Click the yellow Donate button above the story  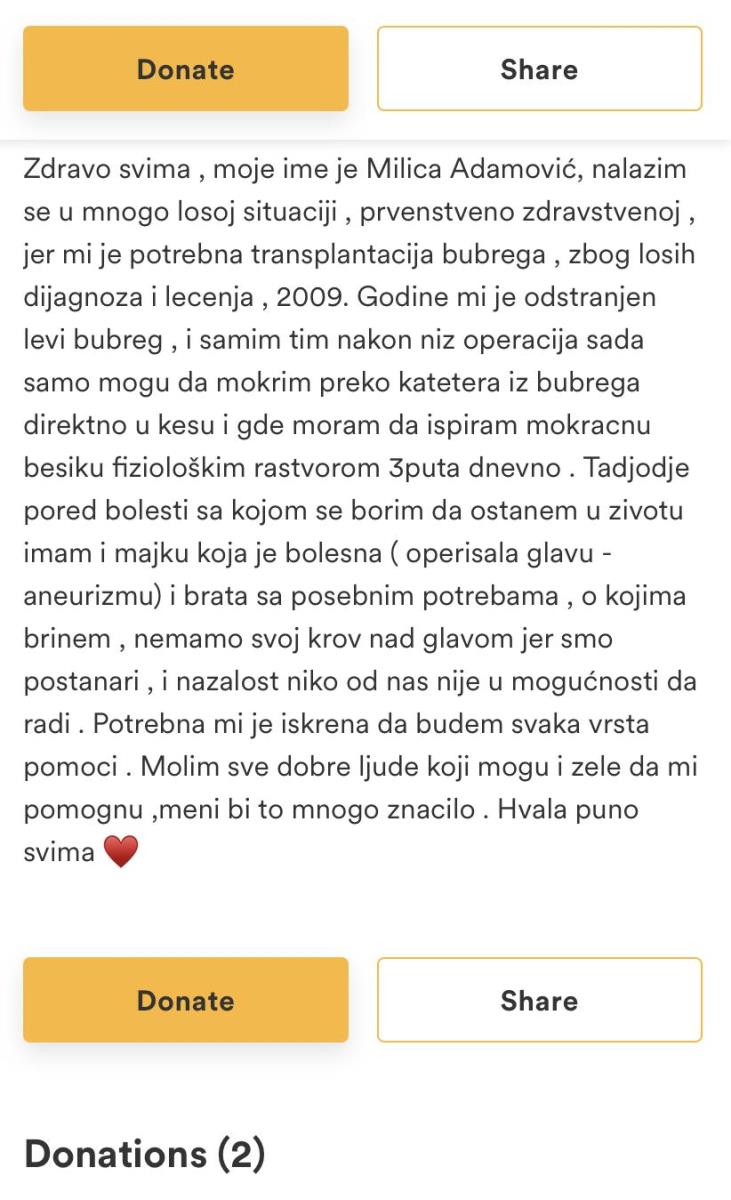coord(185,68)
